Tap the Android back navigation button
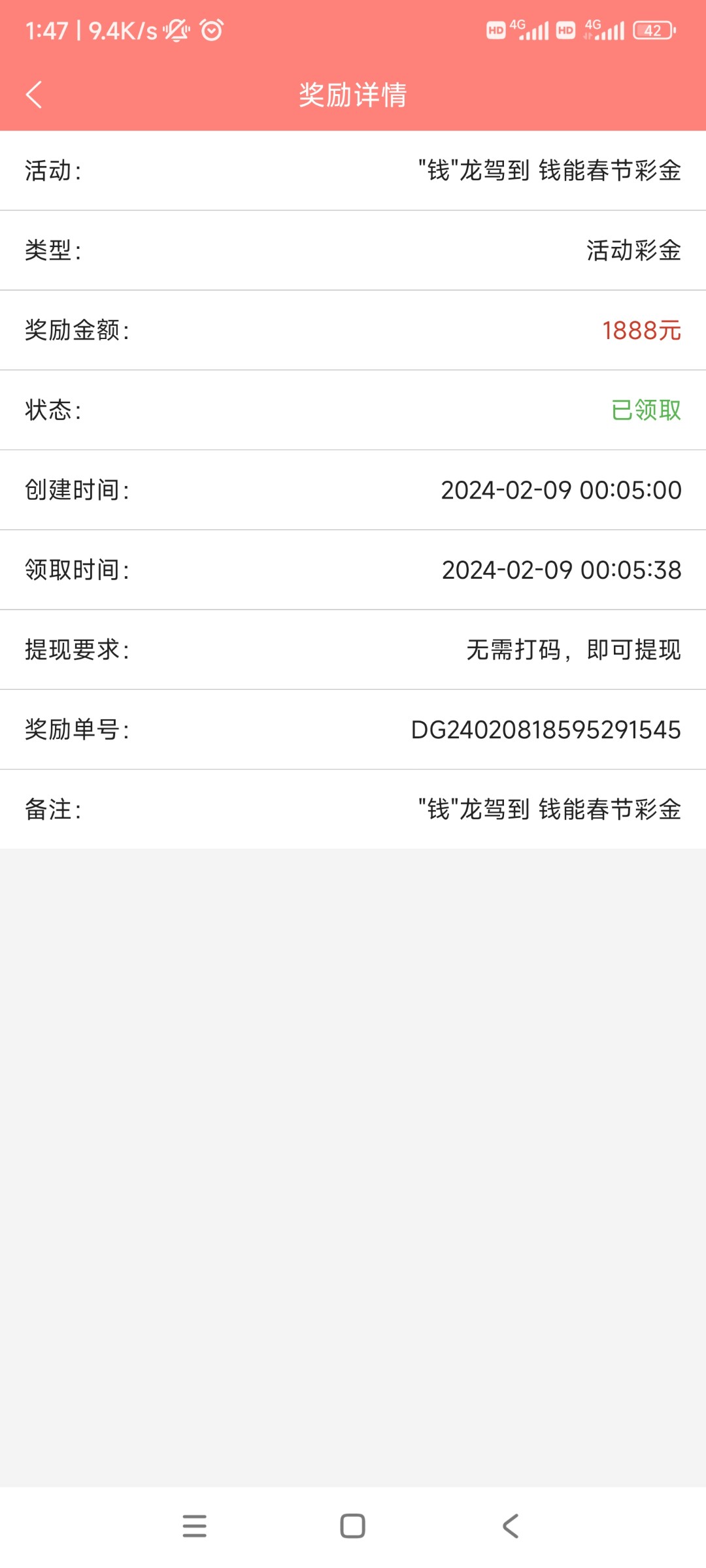Image resolution: width=706 pixels, height=1568 pixels. pos(511,1526)
